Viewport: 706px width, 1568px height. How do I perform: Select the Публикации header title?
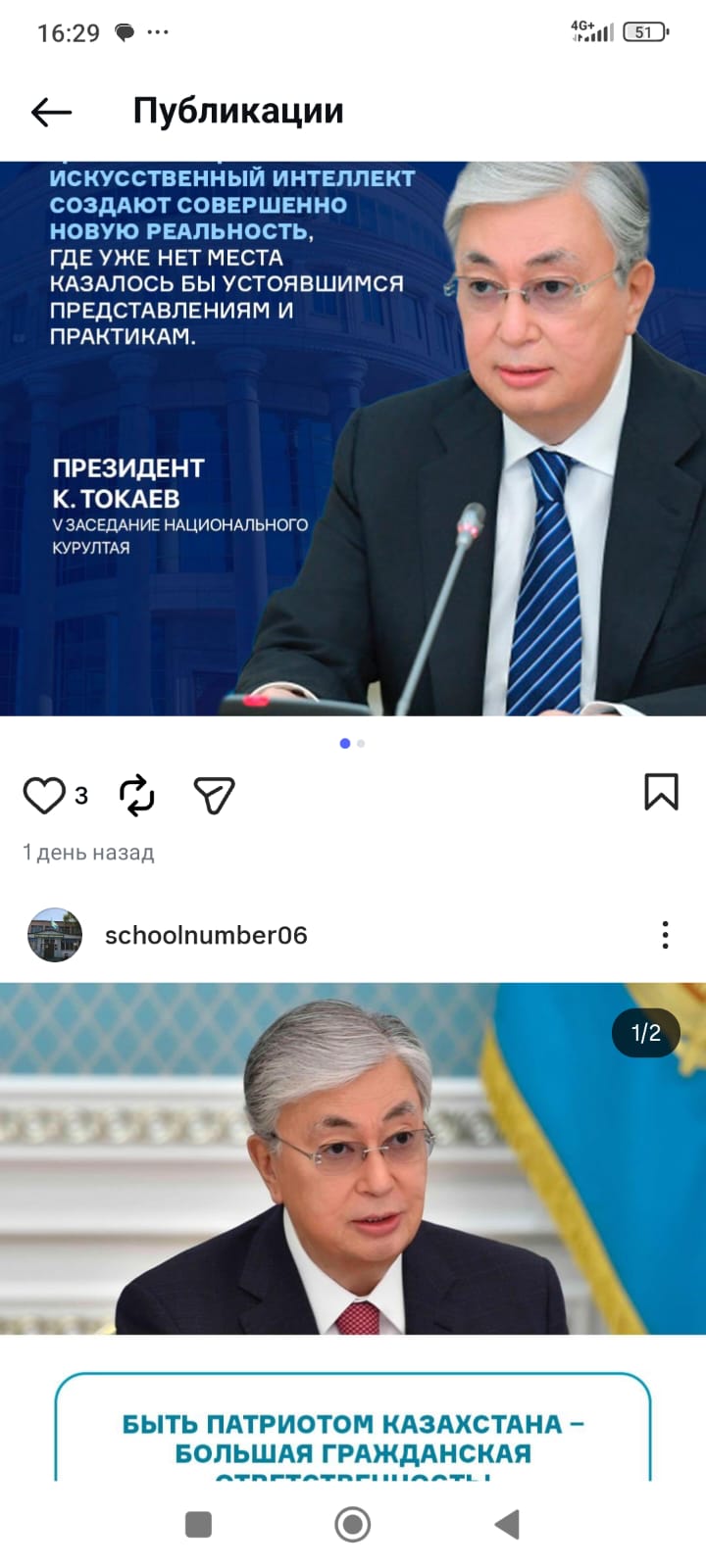click(x=237, y=111)
